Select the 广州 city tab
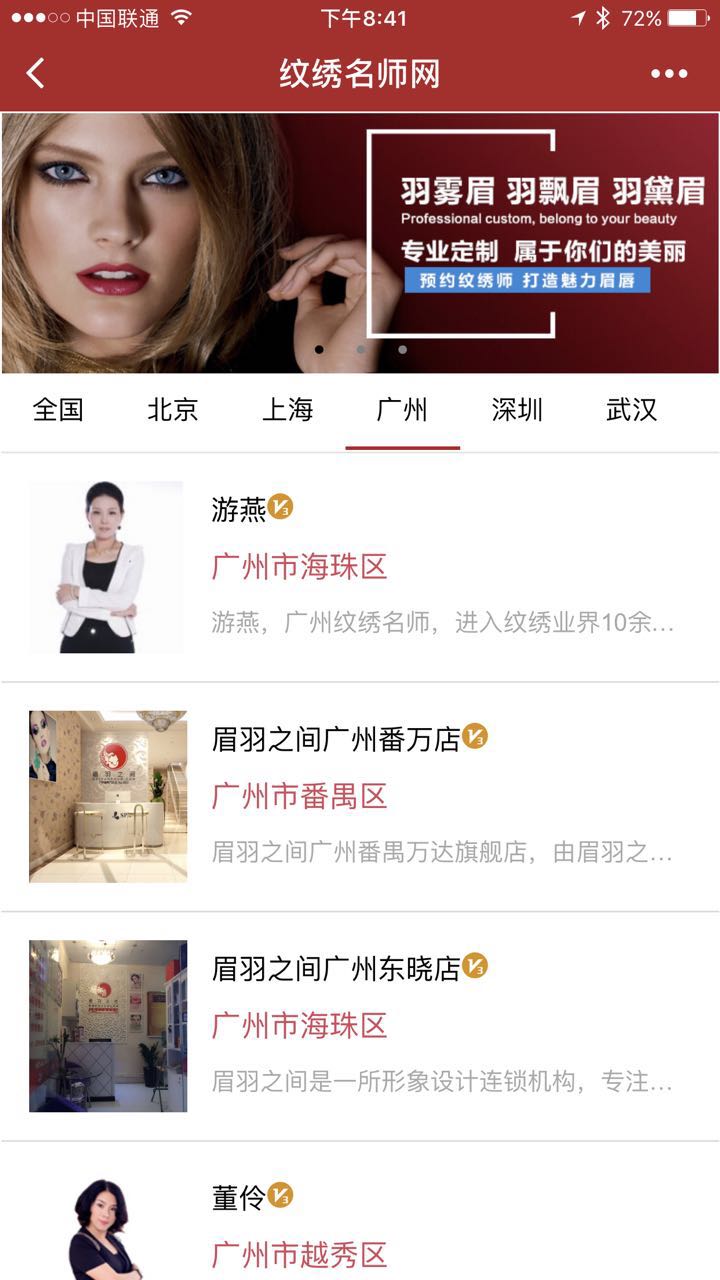Viewport: 720px width, 1280px height. click(x=402, y=410)
